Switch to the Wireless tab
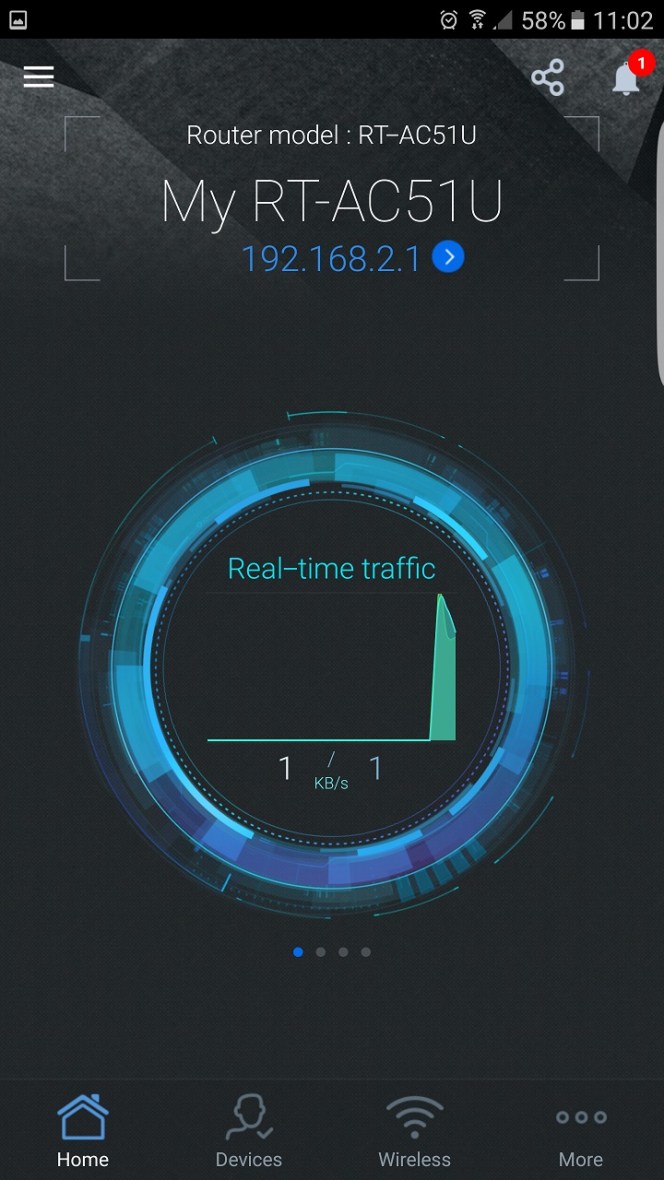 coord(414,1132)
